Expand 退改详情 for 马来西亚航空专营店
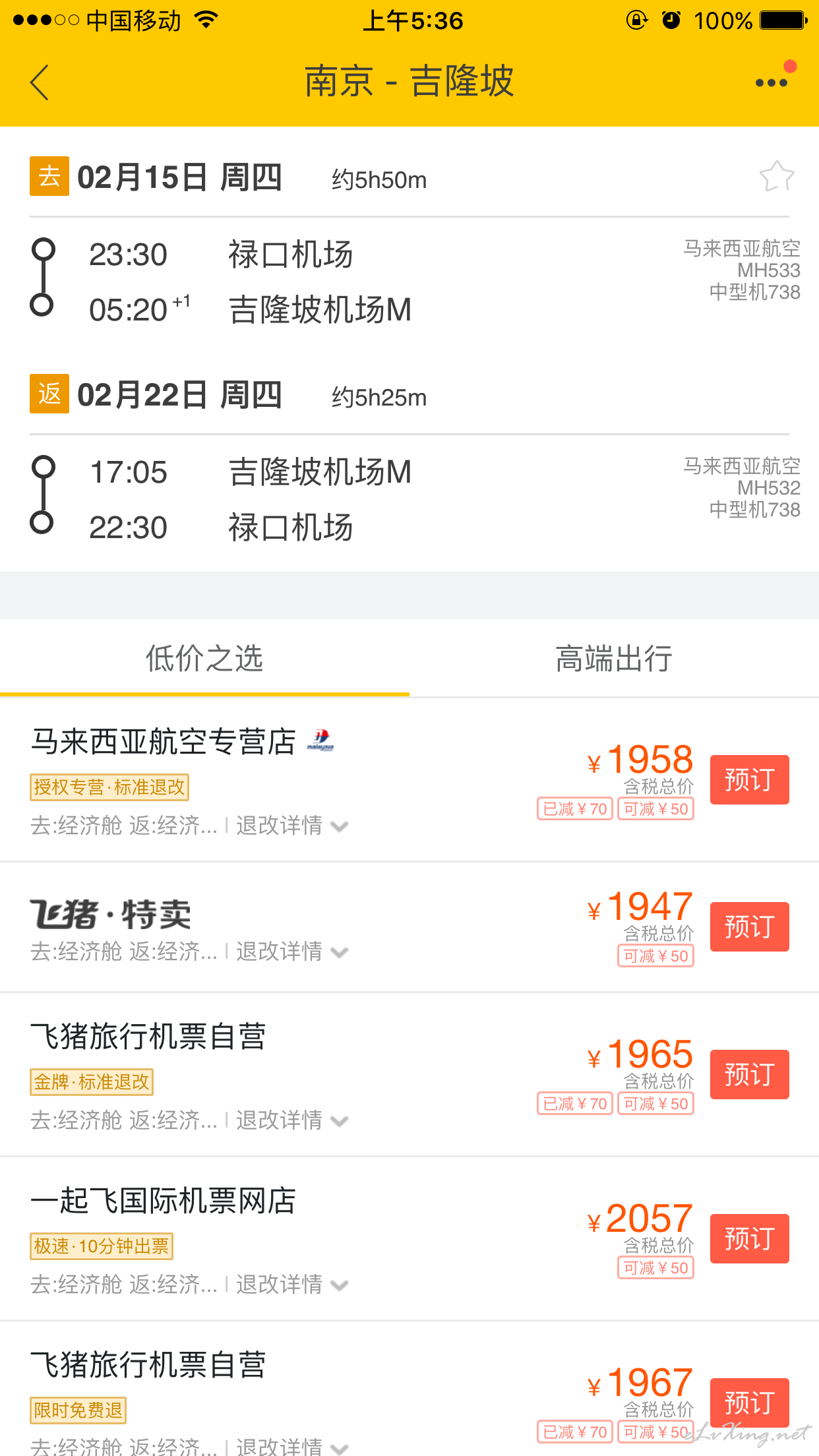The image size is (819, 1456). 291,825
